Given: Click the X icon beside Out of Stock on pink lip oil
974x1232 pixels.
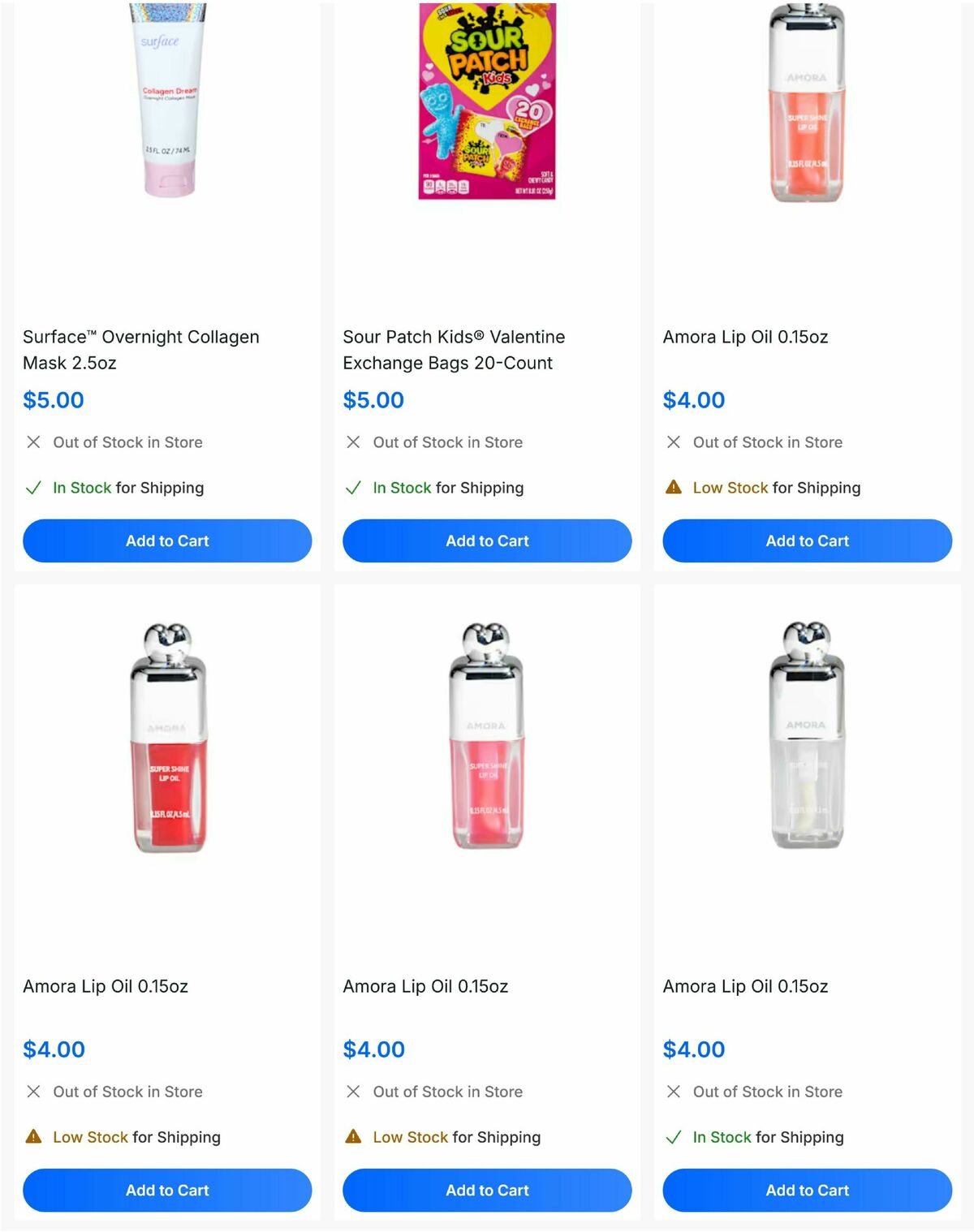Looking at the screenshot, I should click(353, 1092).
